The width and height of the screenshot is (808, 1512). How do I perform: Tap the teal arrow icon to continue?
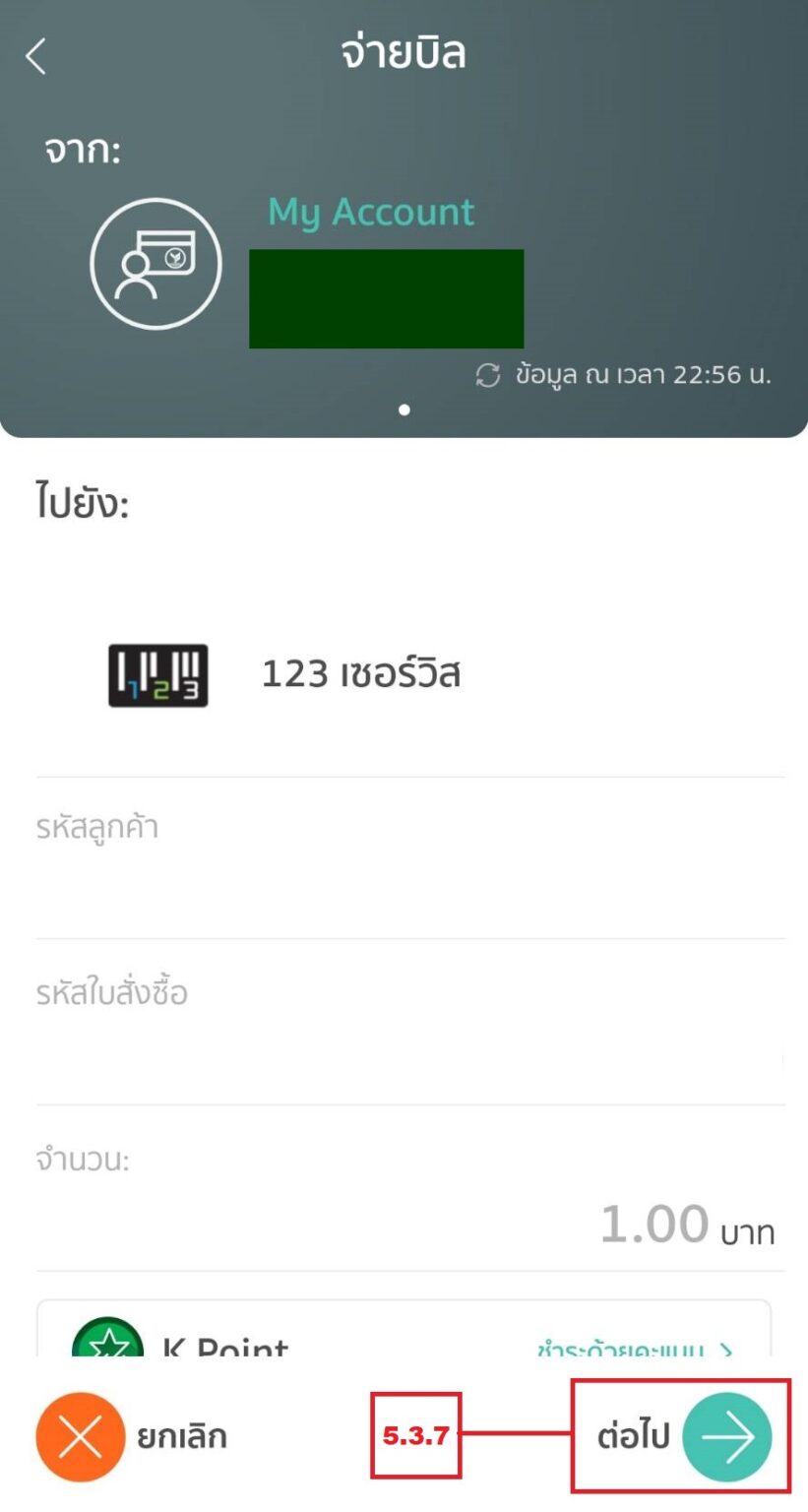coord(728,1436)
